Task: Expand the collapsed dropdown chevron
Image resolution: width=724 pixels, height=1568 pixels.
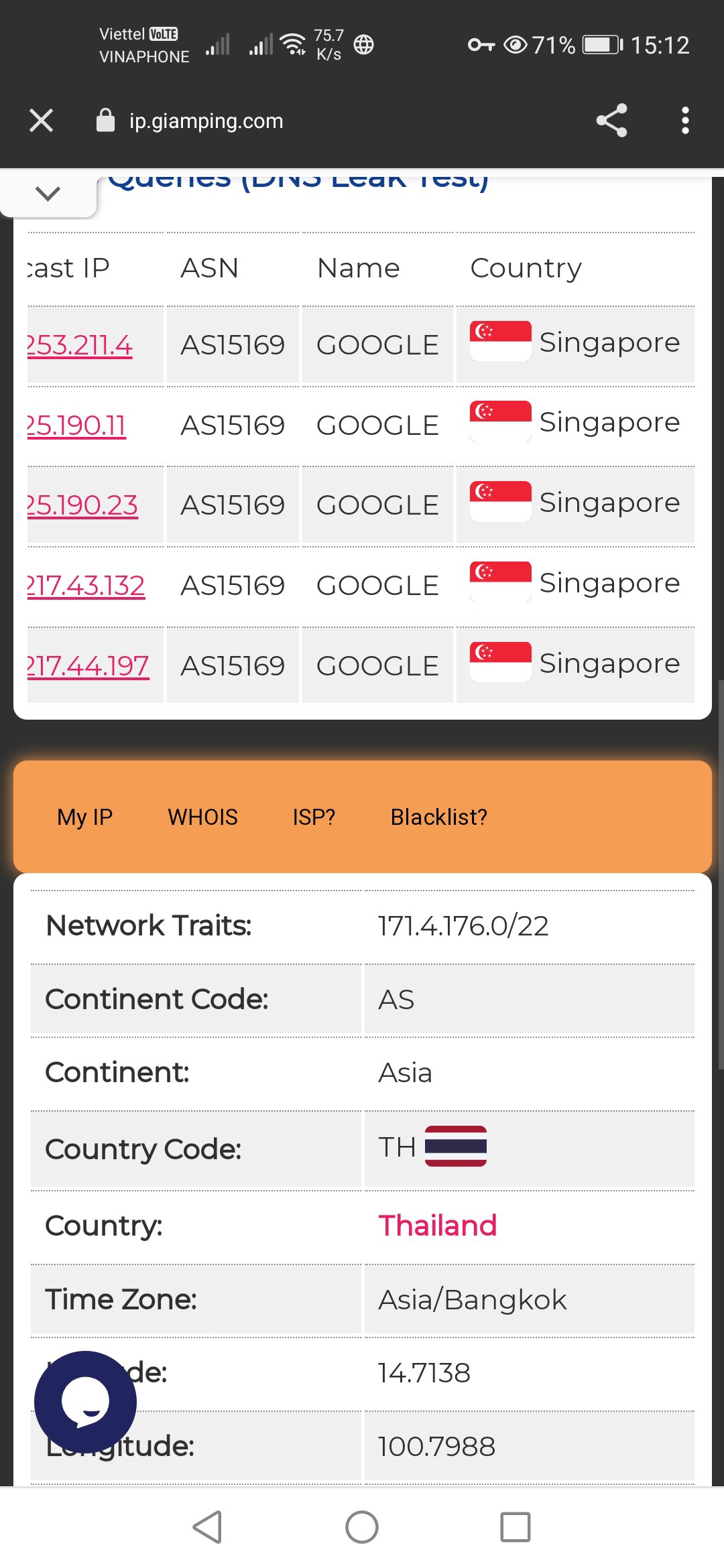Action: 48,194
